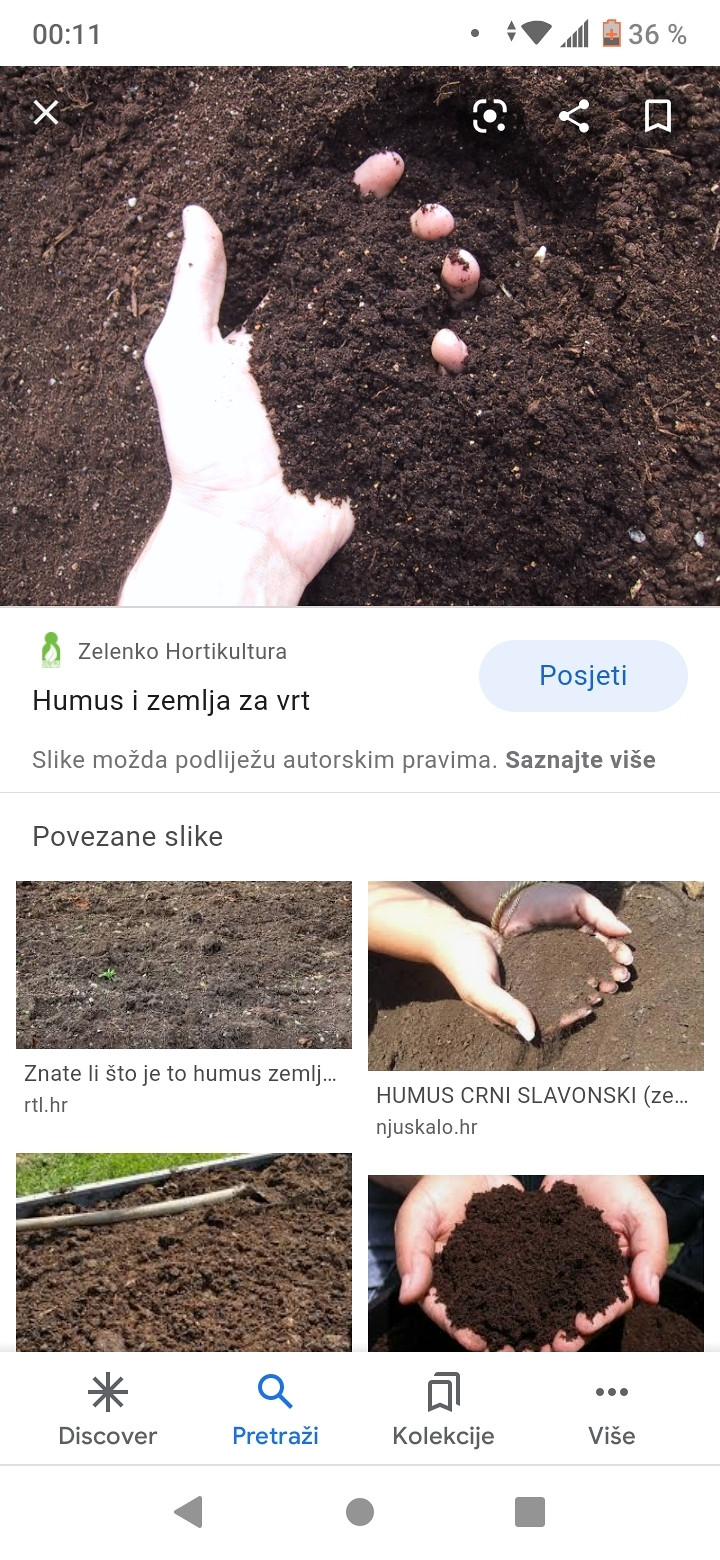This screenshot has width=720, height=1560.
Task: Save the image with the bookmark icon
Action: click(x=657, y=116)
